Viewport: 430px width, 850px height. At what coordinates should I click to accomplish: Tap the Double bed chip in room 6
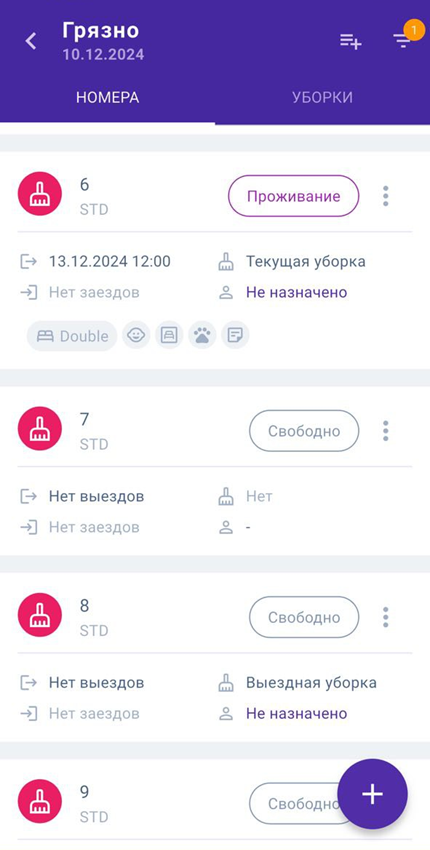point(72,336)
